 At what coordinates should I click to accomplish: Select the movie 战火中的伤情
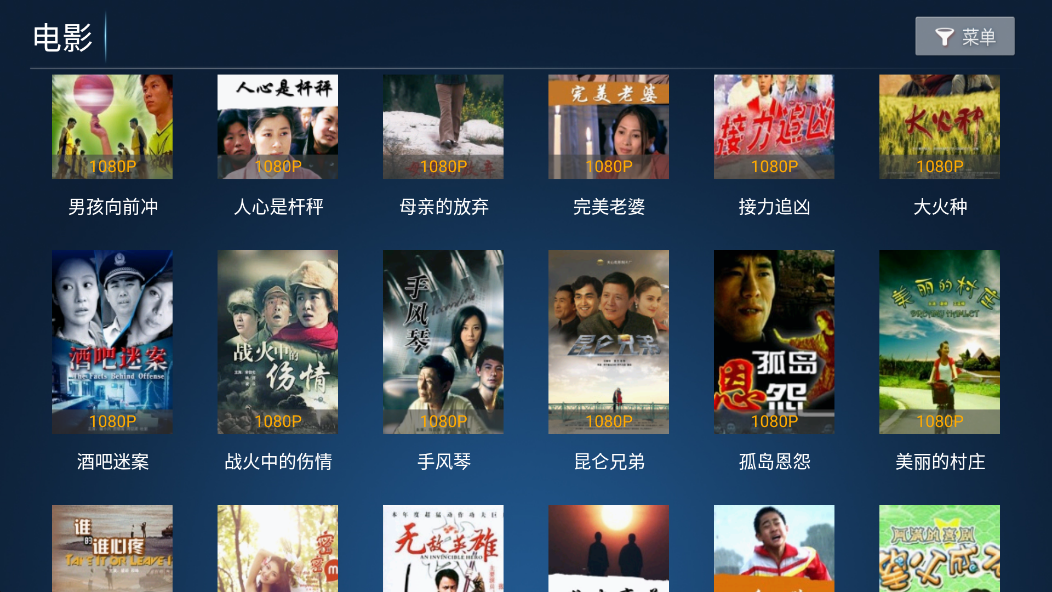coord(278,342)
